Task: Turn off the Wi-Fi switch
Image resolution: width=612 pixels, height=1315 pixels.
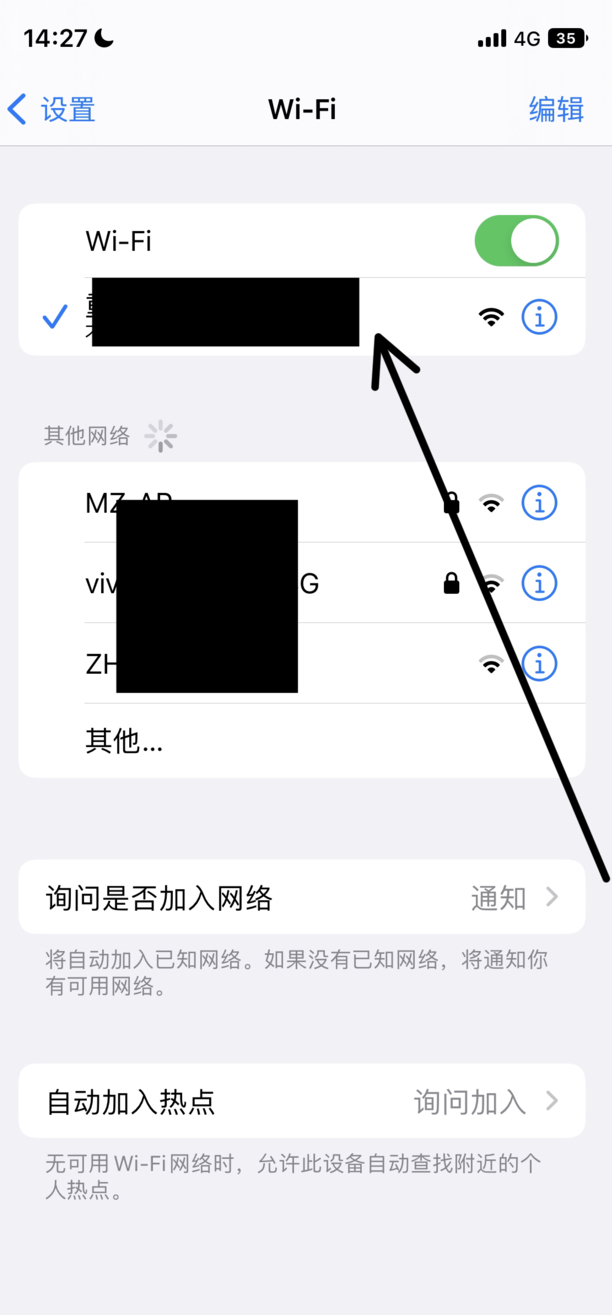Action: coord(516,241)
